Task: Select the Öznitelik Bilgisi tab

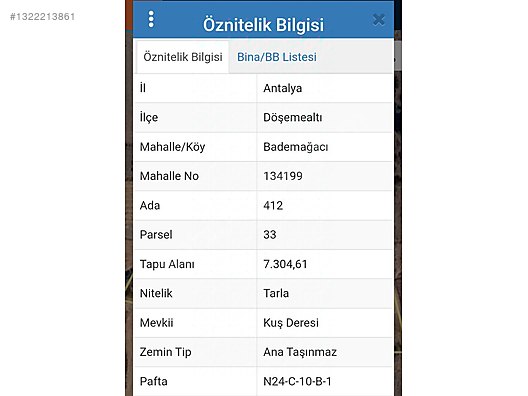Action: click(x=183, y=57)
